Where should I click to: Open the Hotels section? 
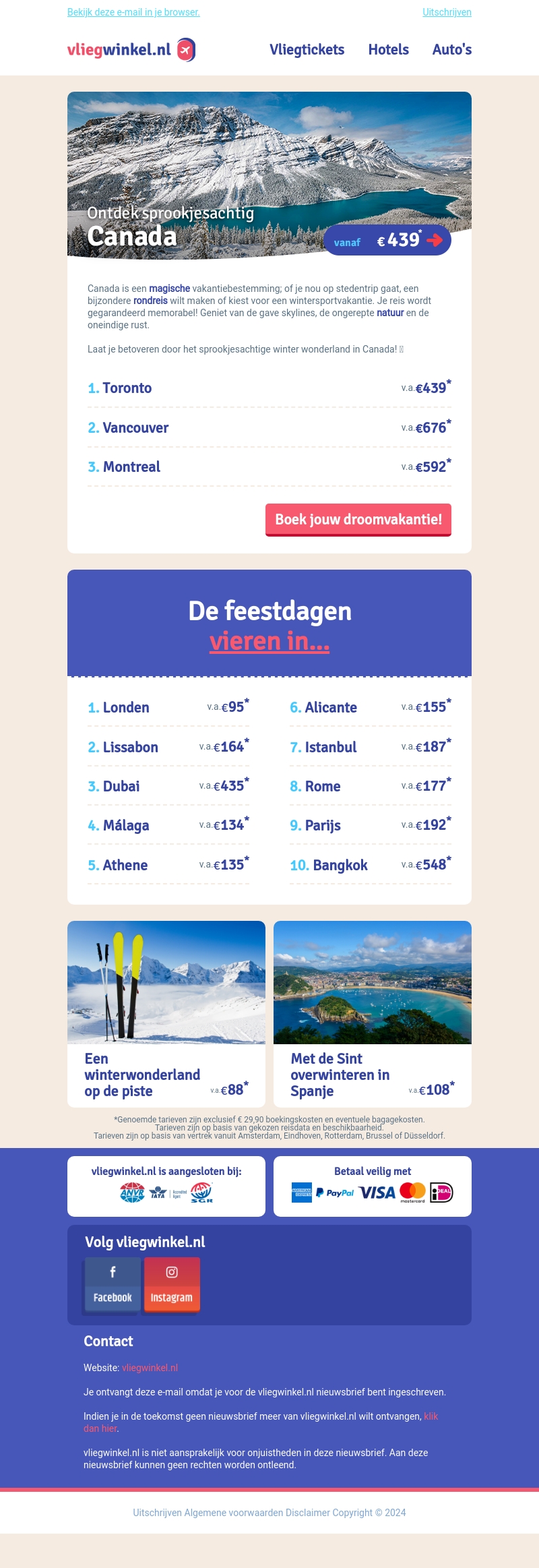388,50
